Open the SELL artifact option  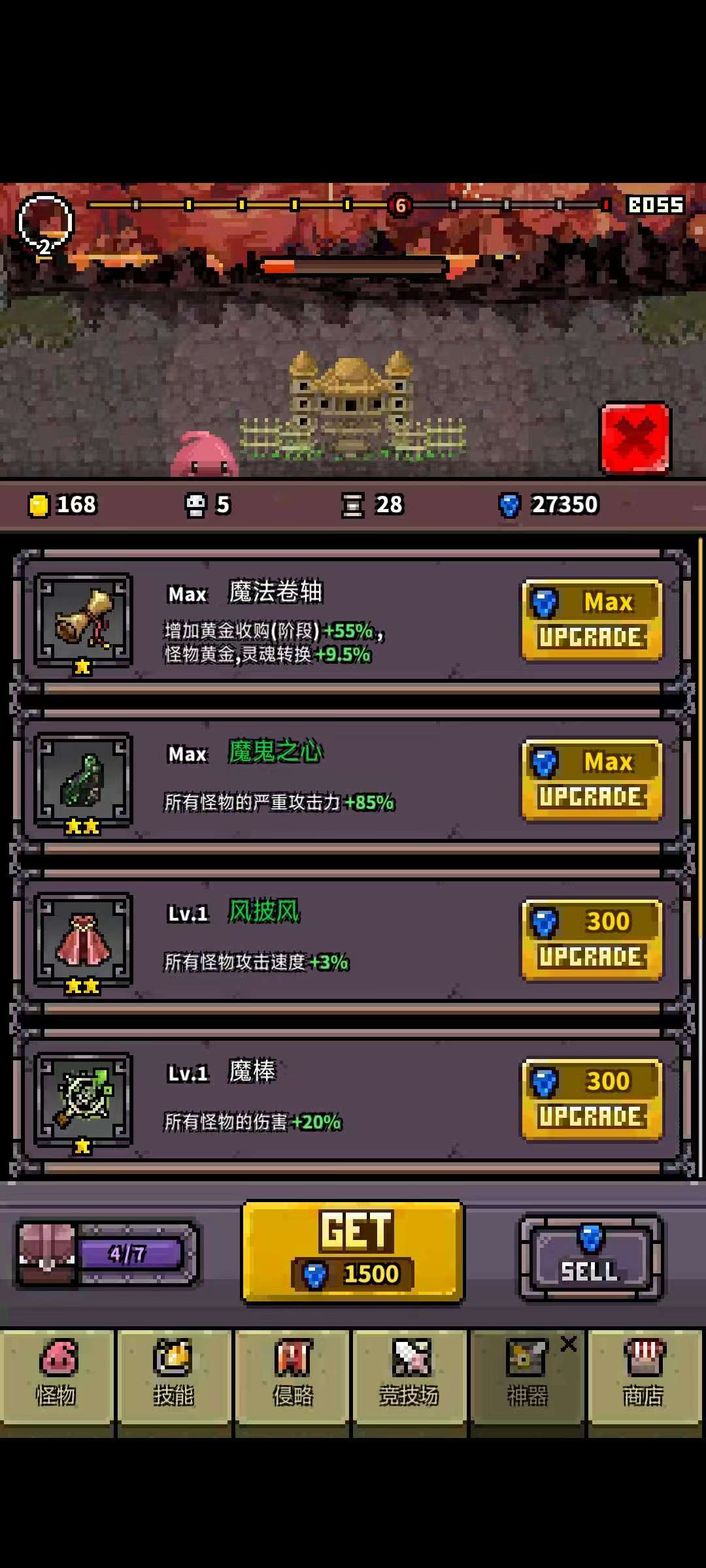590,1258
